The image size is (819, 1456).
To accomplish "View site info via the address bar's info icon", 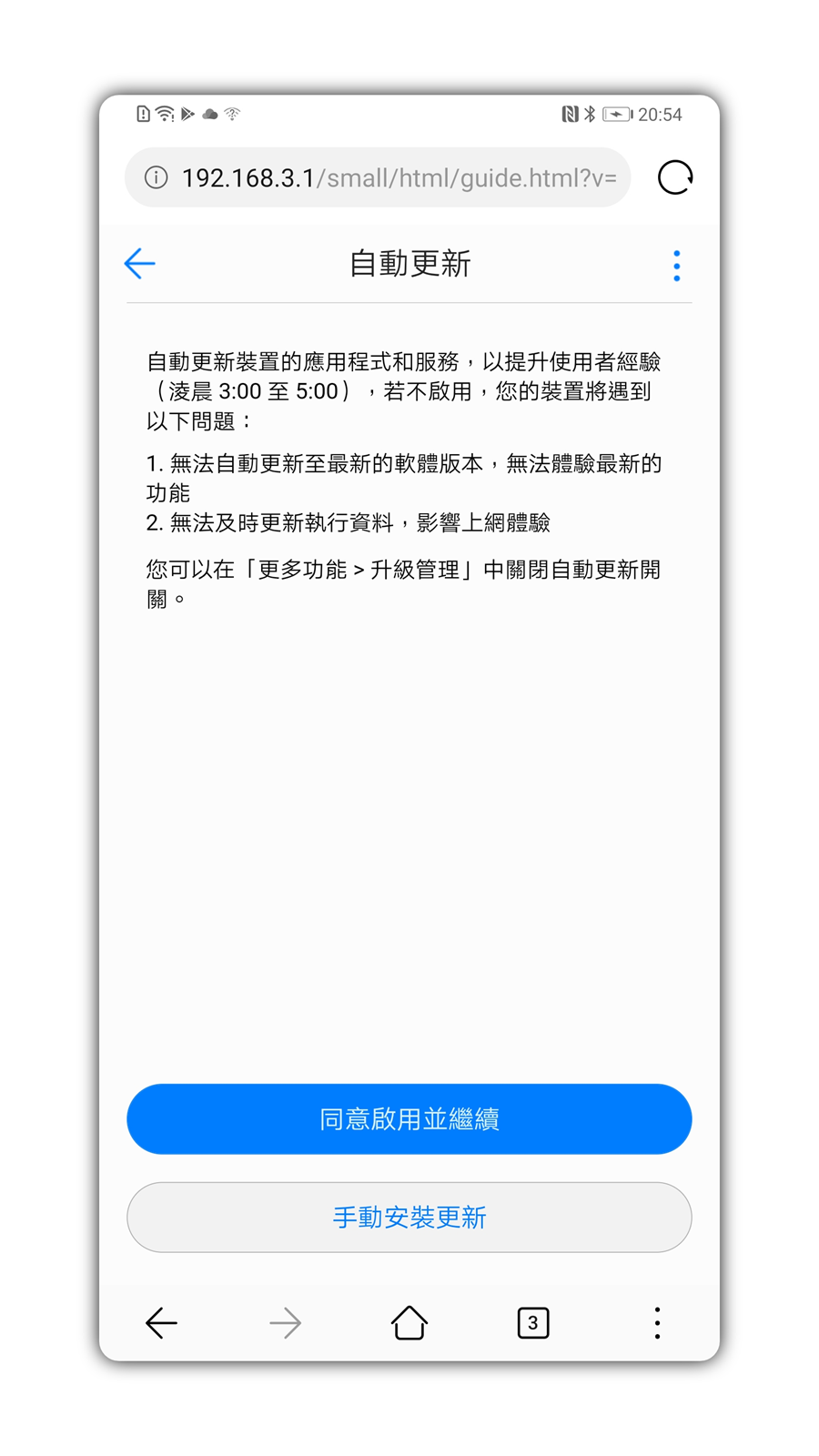I will (157, 177).
